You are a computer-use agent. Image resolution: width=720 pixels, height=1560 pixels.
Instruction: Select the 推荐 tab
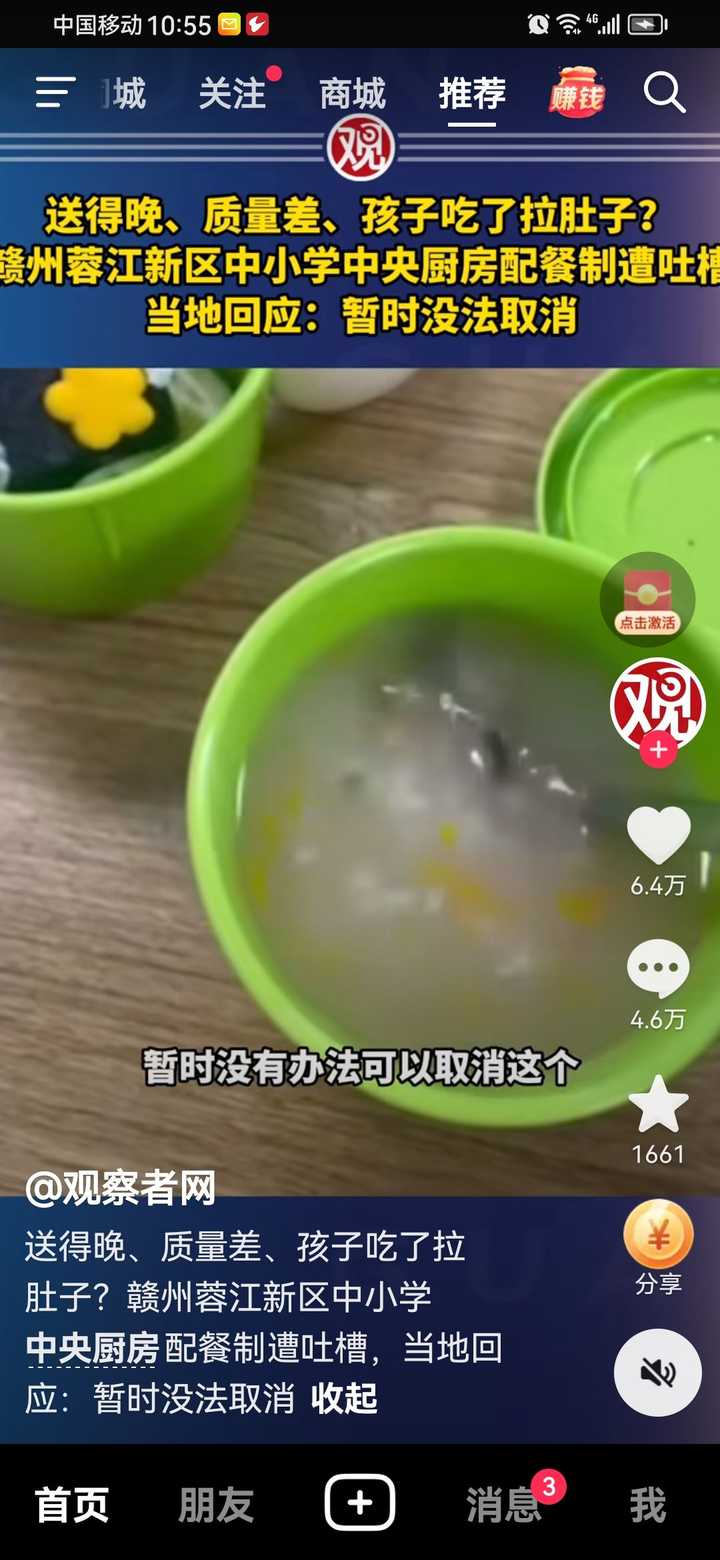pyautogui.click(x=472, y=94)
